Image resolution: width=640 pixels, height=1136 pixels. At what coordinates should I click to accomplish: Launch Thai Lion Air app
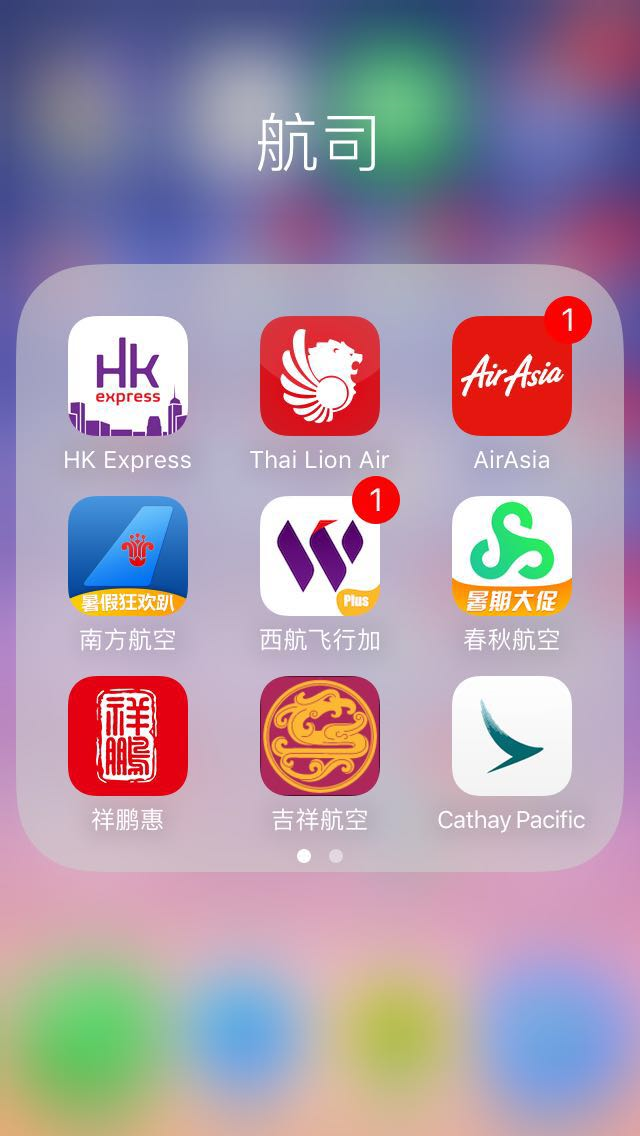(320, 376)
